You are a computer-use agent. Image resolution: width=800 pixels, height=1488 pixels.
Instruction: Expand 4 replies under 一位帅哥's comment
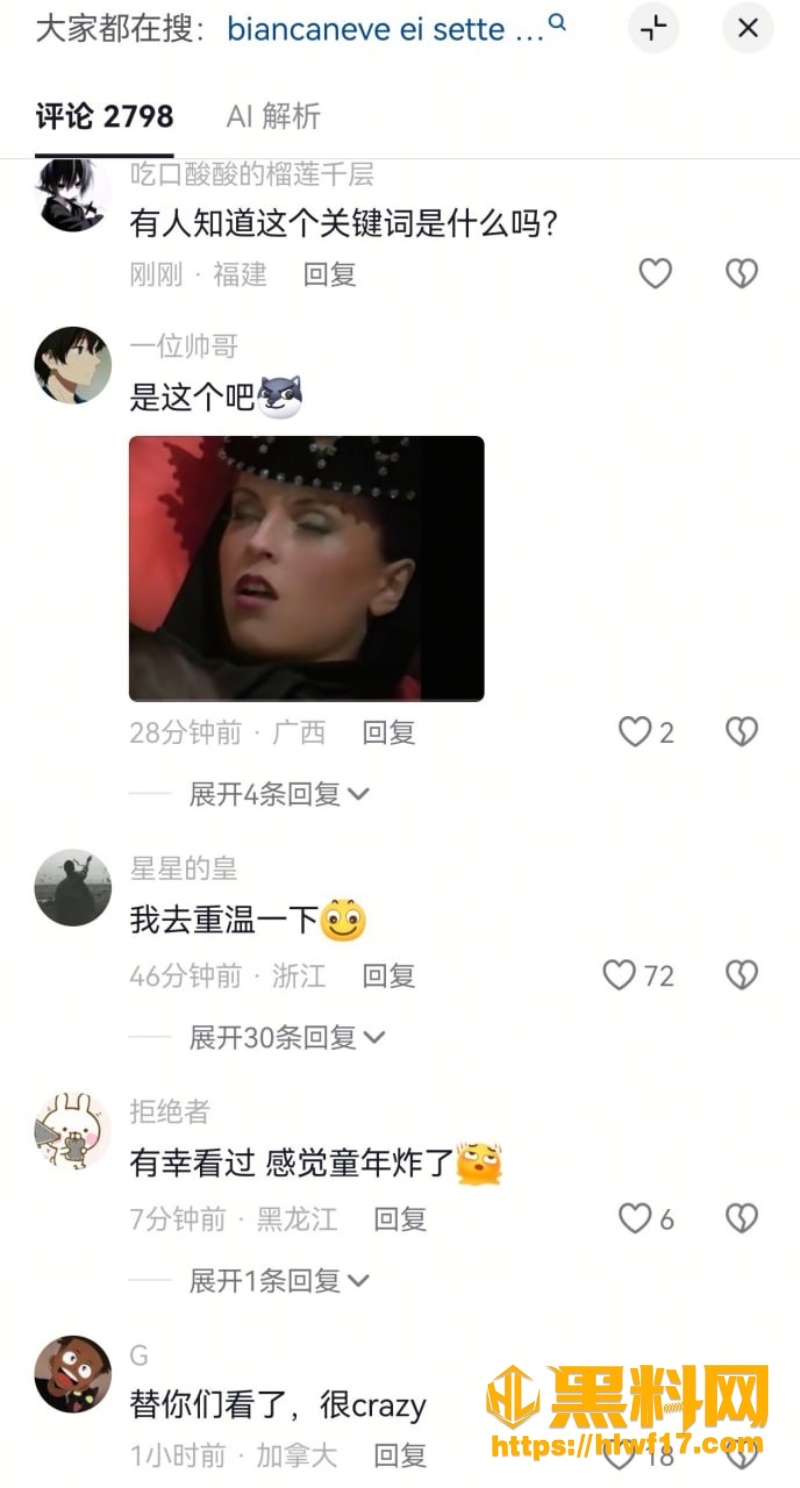point(279,794)
